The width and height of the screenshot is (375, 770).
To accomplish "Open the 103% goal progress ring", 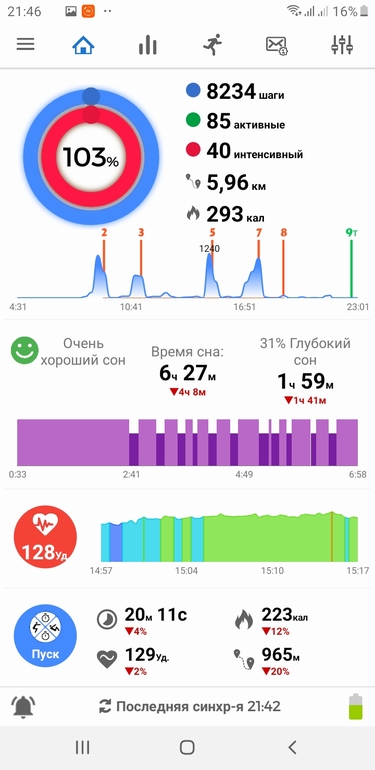I will tap(91, 157).
